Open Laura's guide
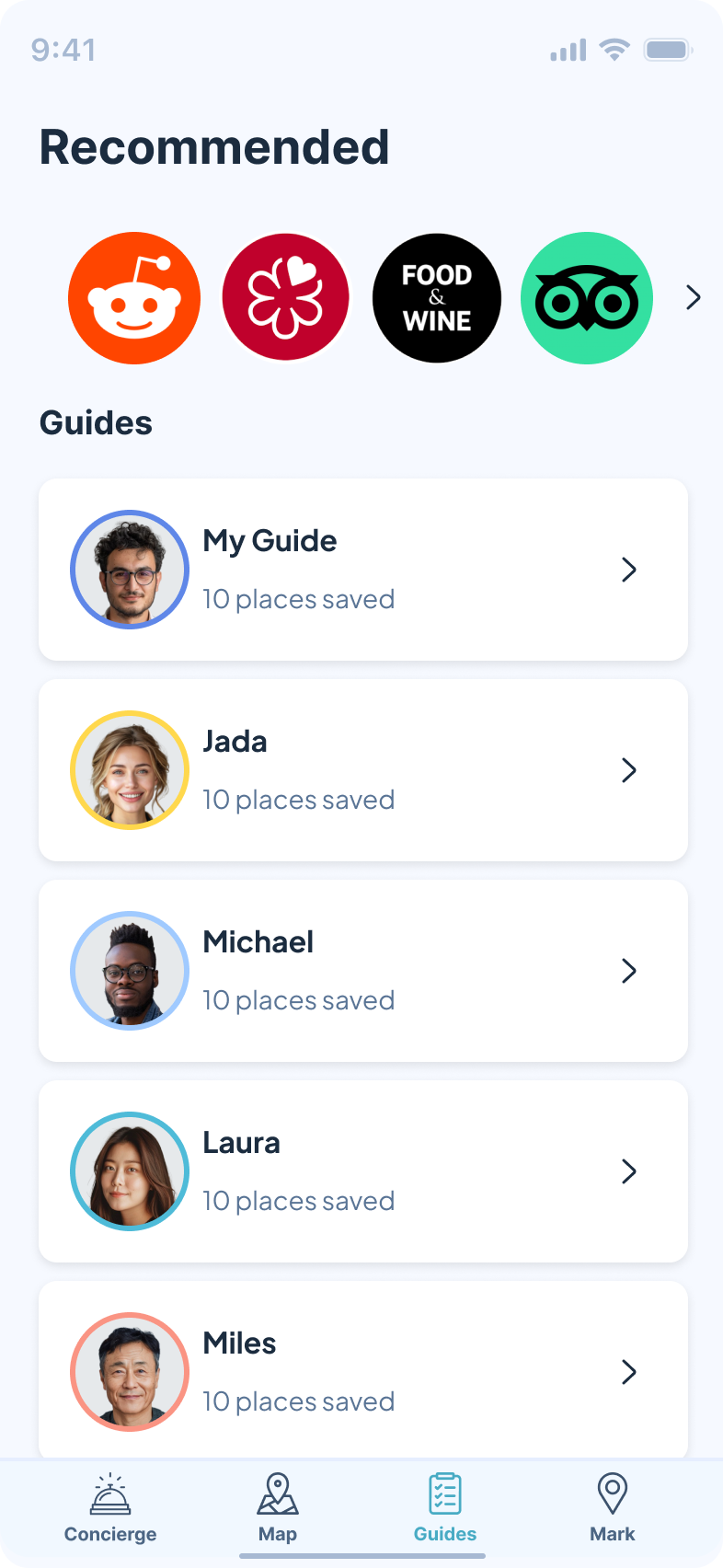The width and height of the screenshot is (723, 1568). click(363, 1171)
